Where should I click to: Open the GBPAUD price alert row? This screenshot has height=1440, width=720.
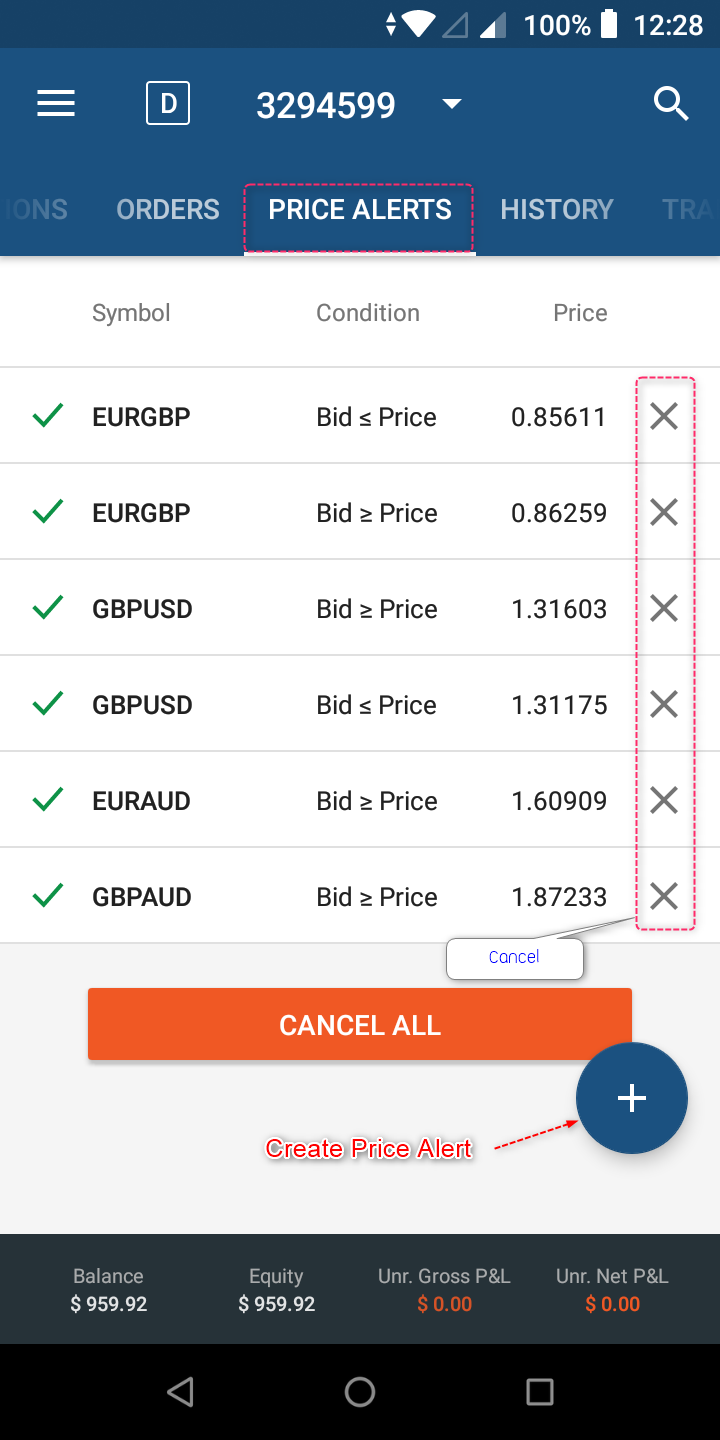click(320, 896)
